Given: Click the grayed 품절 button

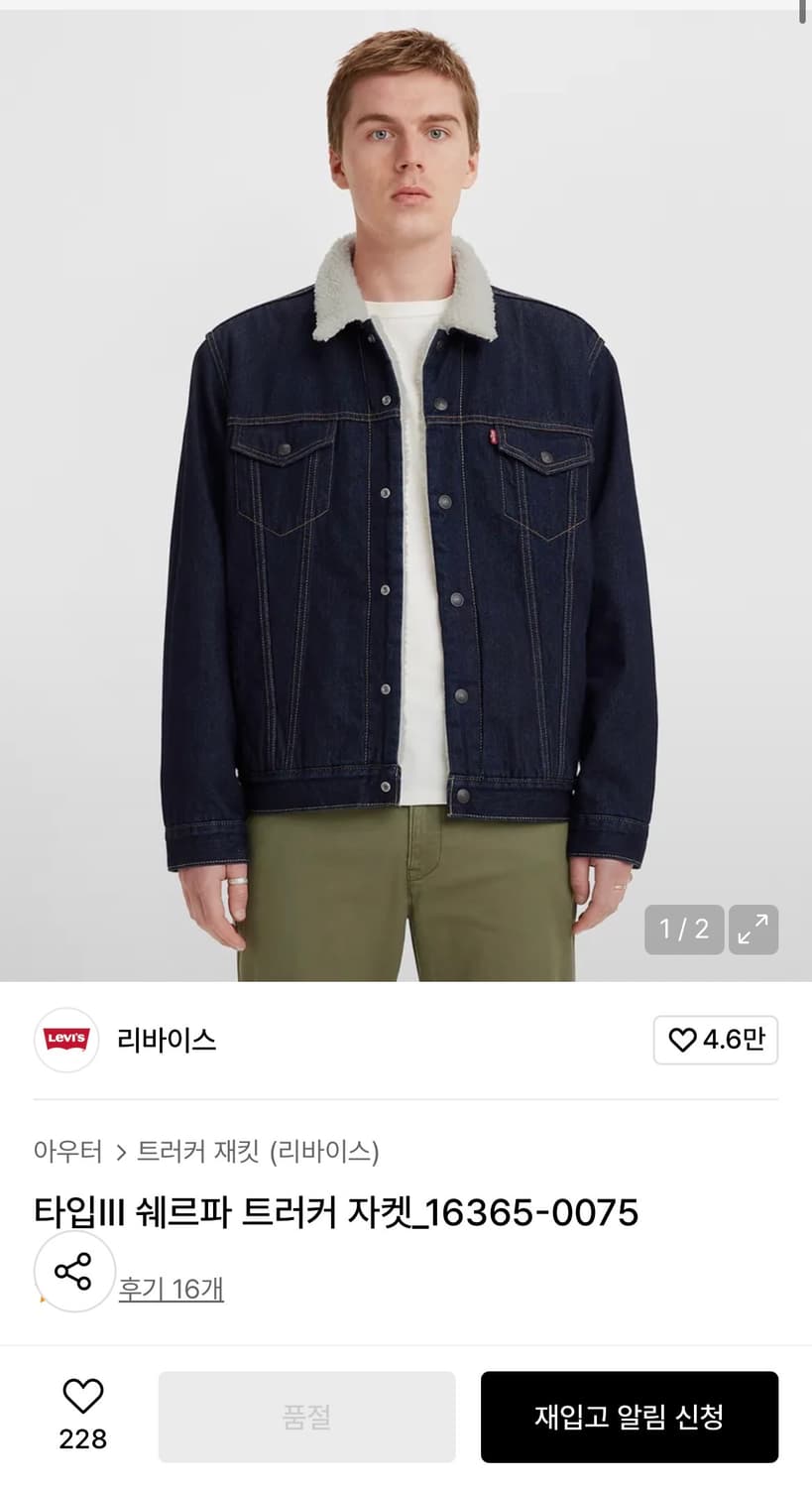Looking at the screenshot, I should pos(306,1417).
